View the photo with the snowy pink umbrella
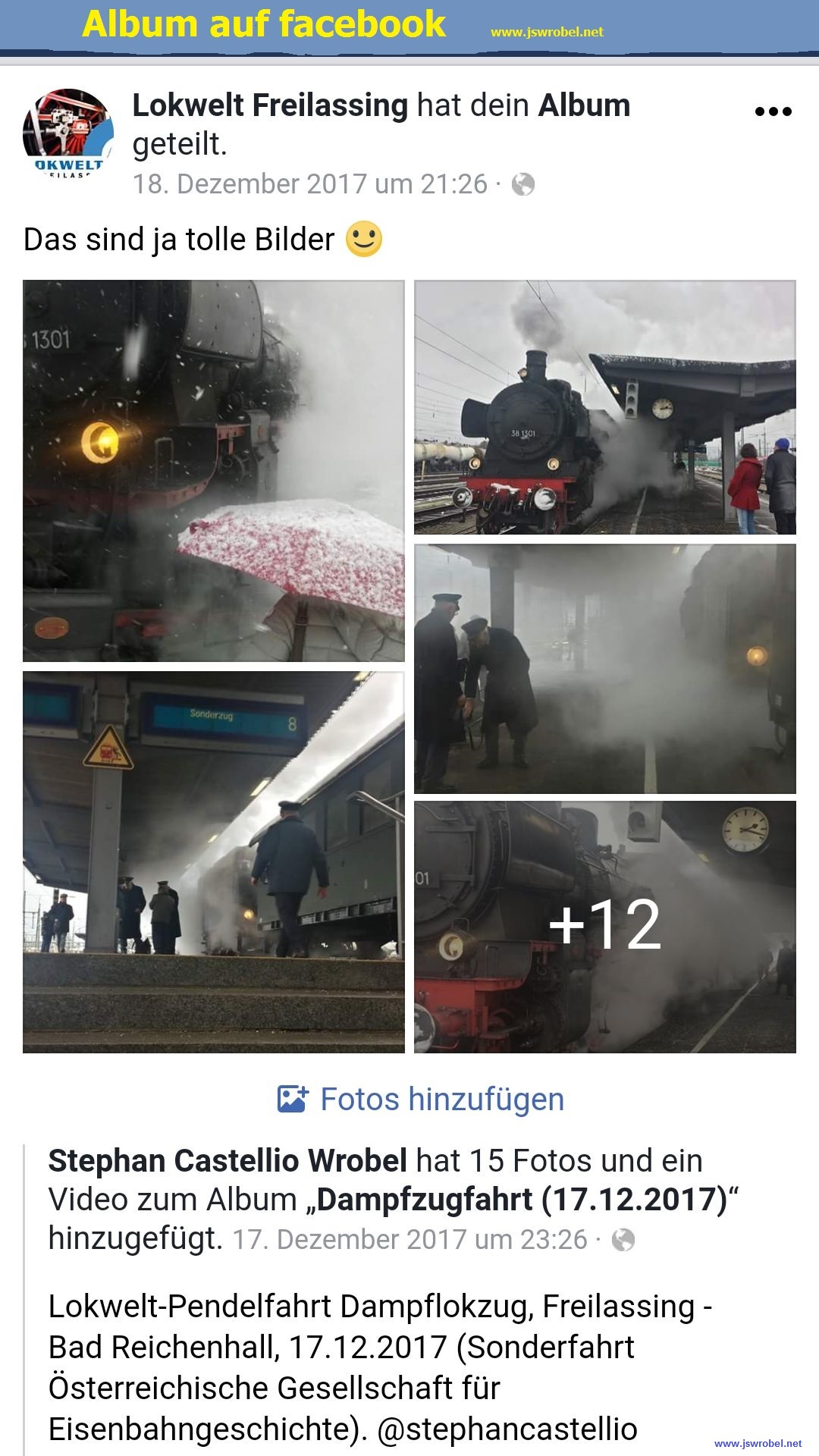The image size is (819, 1456). click(x=214, y=471)
